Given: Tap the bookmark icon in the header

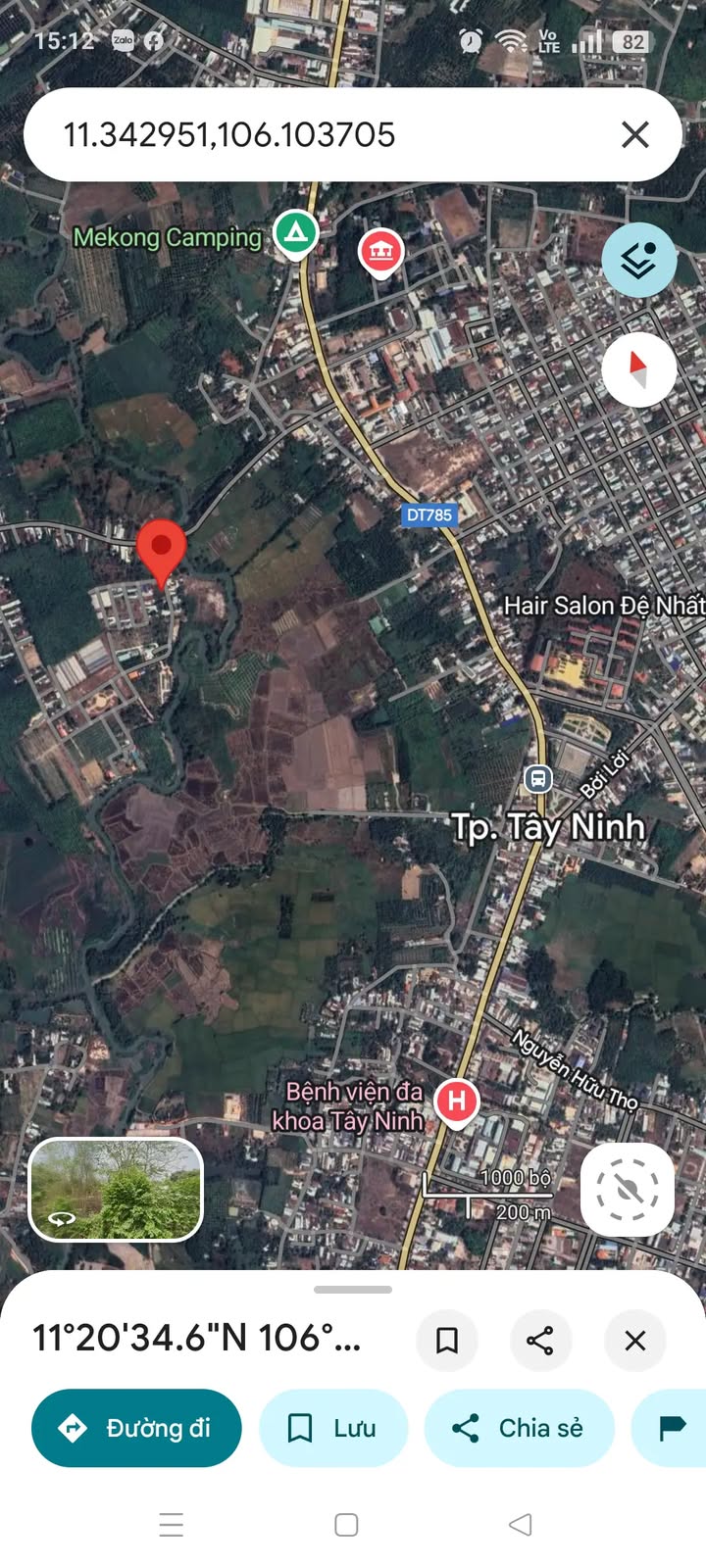Looking at the screenshot, I should pyautogui.click(x=447, y=1340).
